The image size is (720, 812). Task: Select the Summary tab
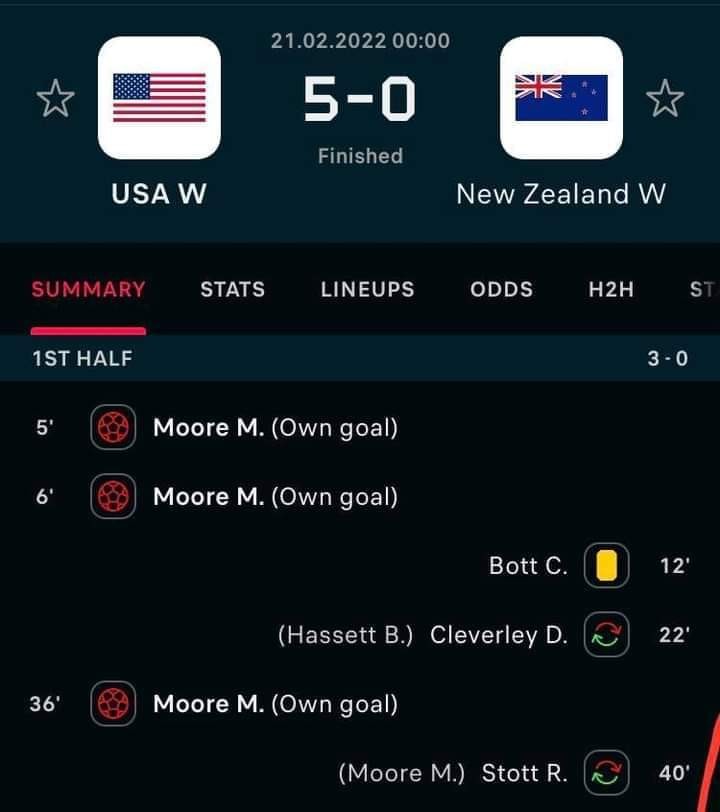(88, 290)
